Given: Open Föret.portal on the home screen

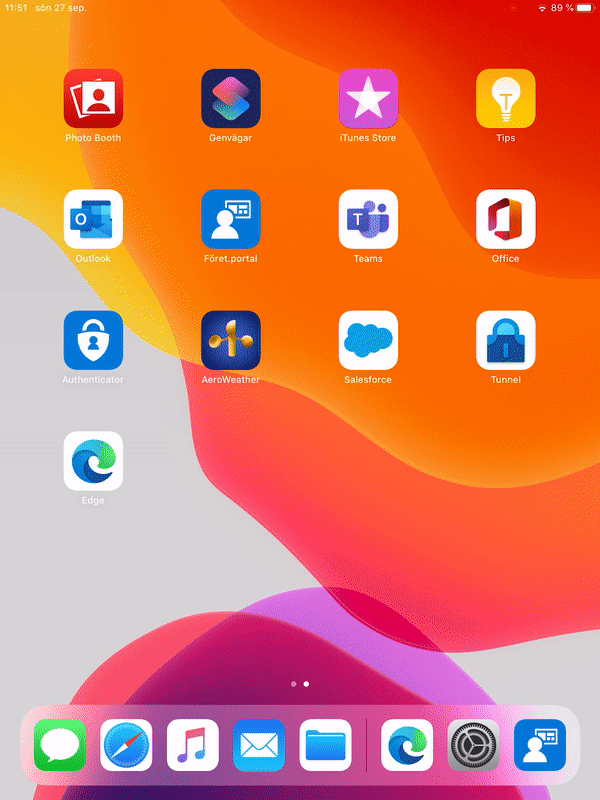Looking at the screenshot, I should 231,219.
